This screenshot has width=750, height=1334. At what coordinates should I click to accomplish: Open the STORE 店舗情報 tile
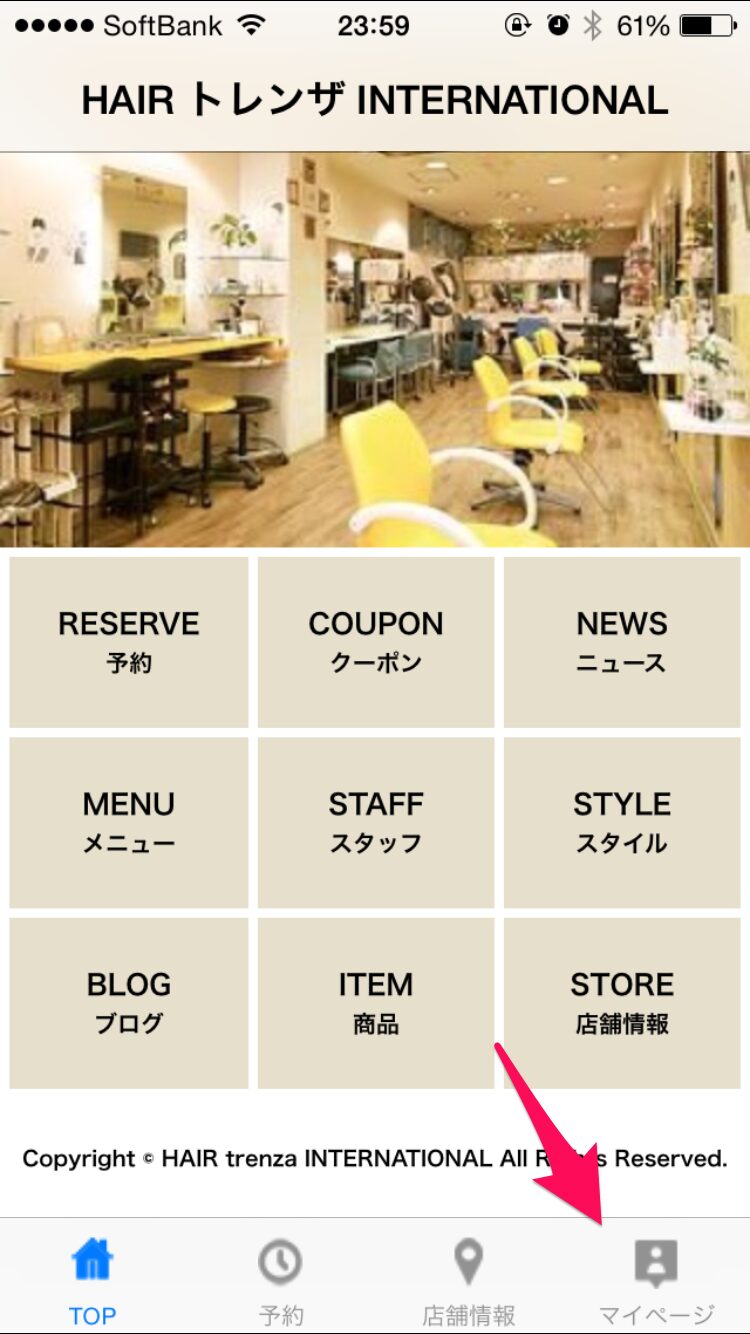[x=622, y=1003]
